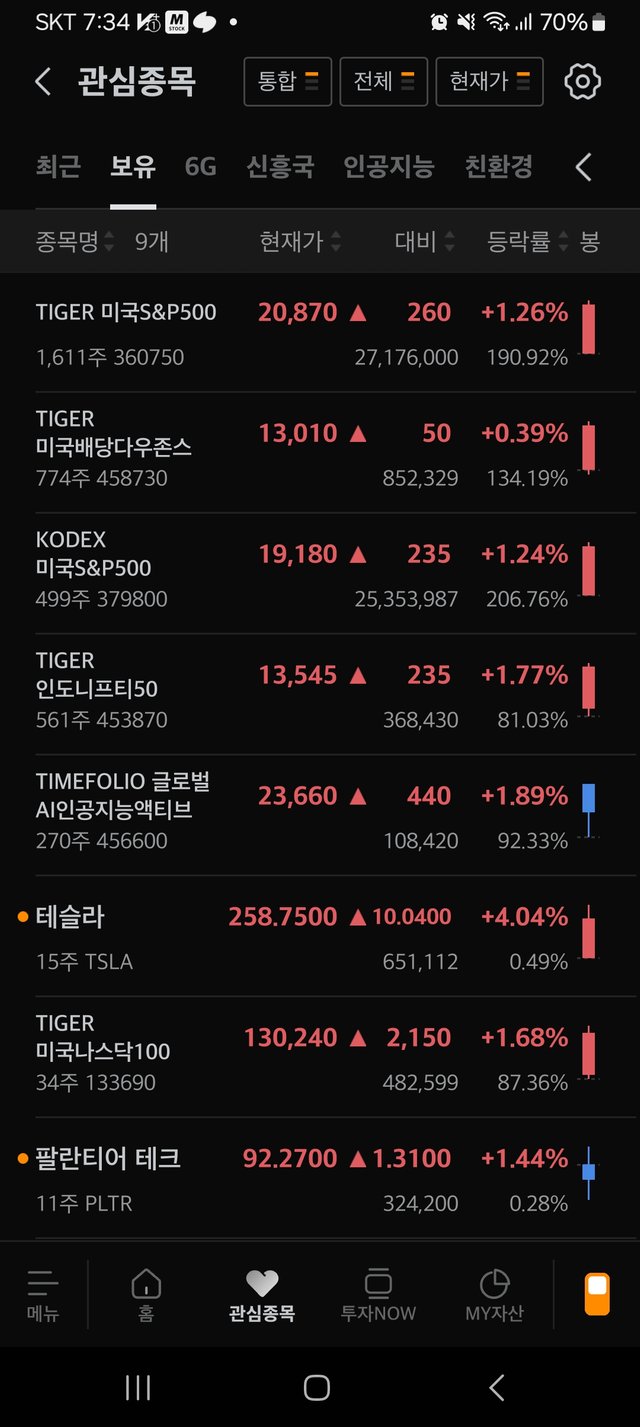Select the 인공지능 tab

pos(388,167)
